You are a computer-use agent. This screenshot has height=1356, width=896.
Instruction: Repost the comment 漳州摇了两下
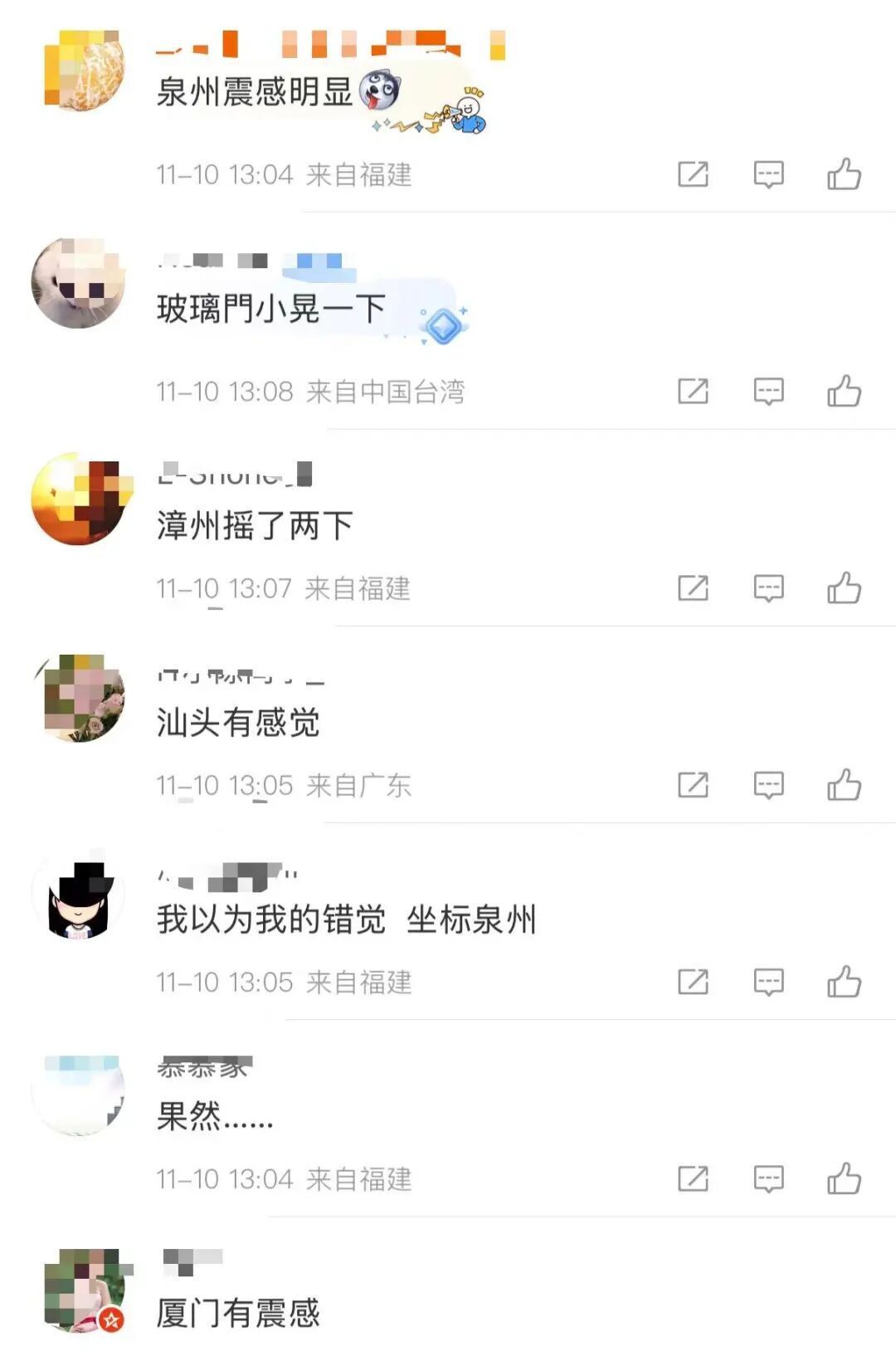point(693,588)
